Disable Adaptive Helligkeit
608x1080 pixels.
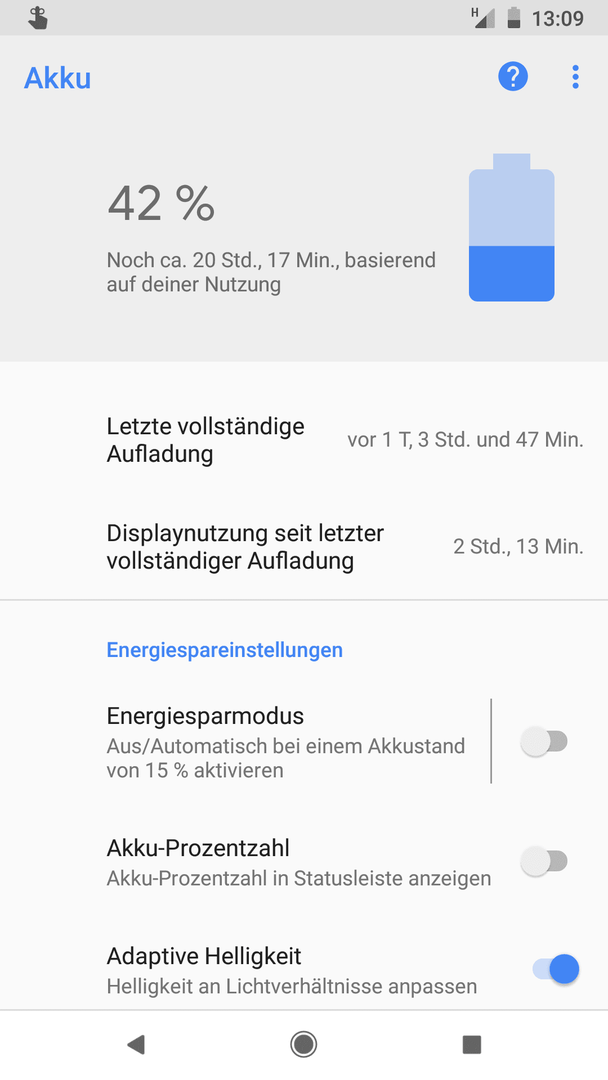pyautogui.click(x=556, y=969)
